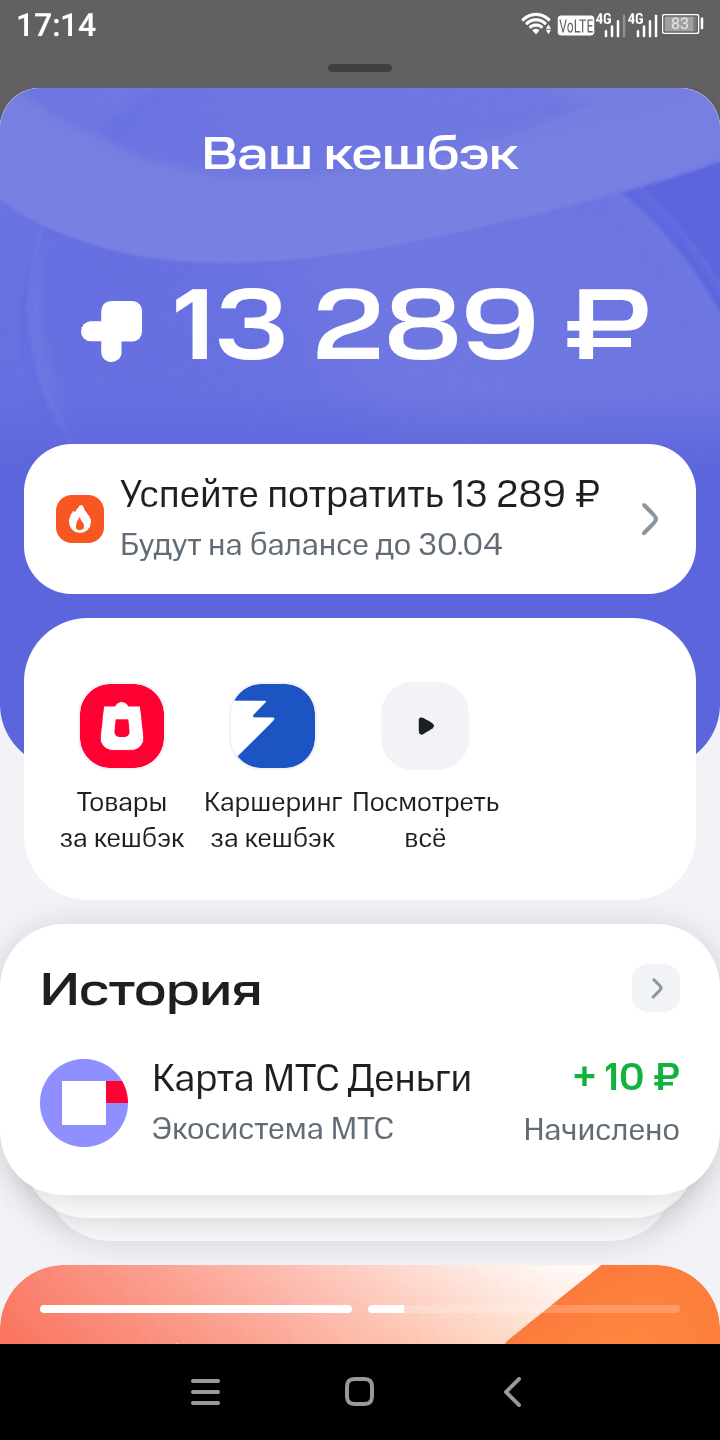Go back with the system back button

point(513,1392)
